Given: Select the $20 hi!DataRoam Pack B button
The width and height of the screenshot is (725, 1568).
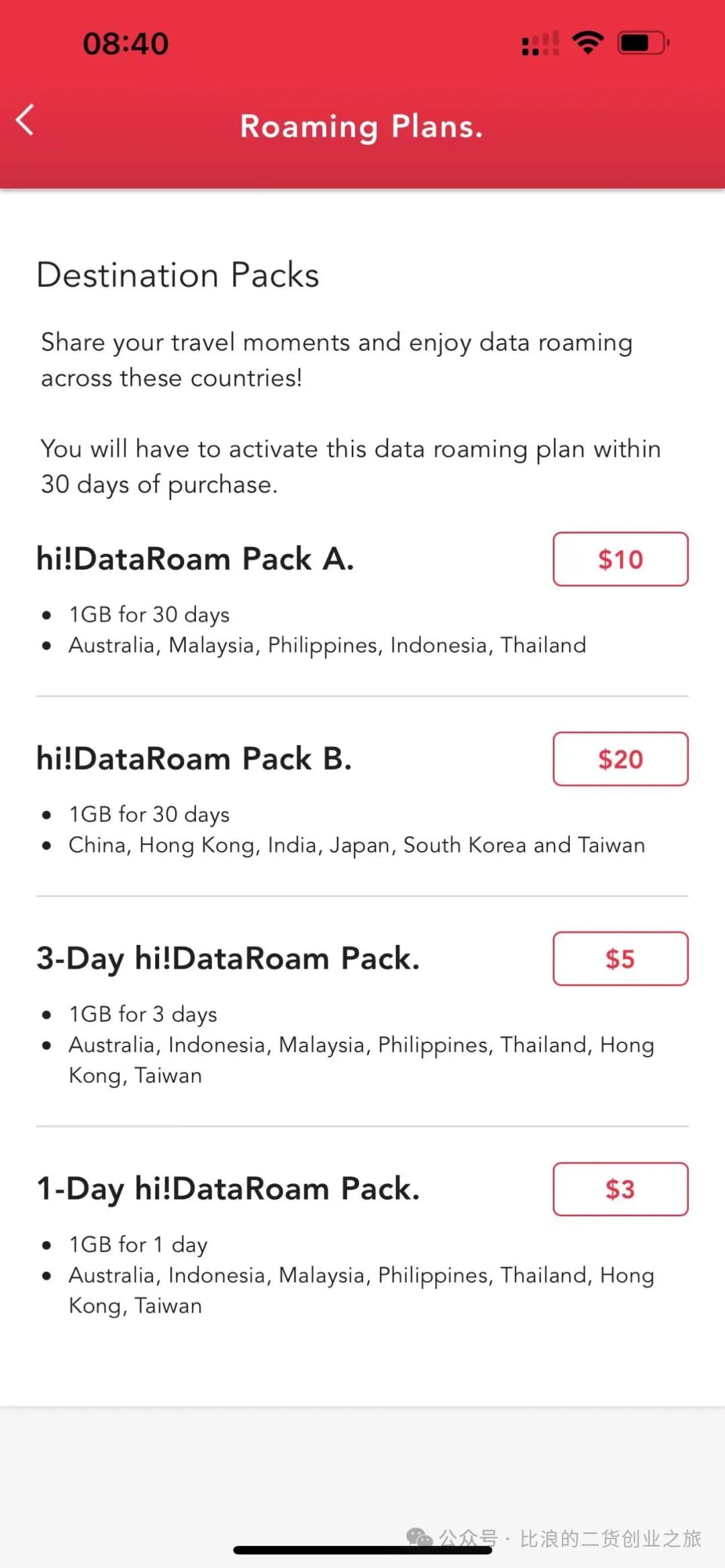Looking at the screenshot, I should click(x=620, y=759).
